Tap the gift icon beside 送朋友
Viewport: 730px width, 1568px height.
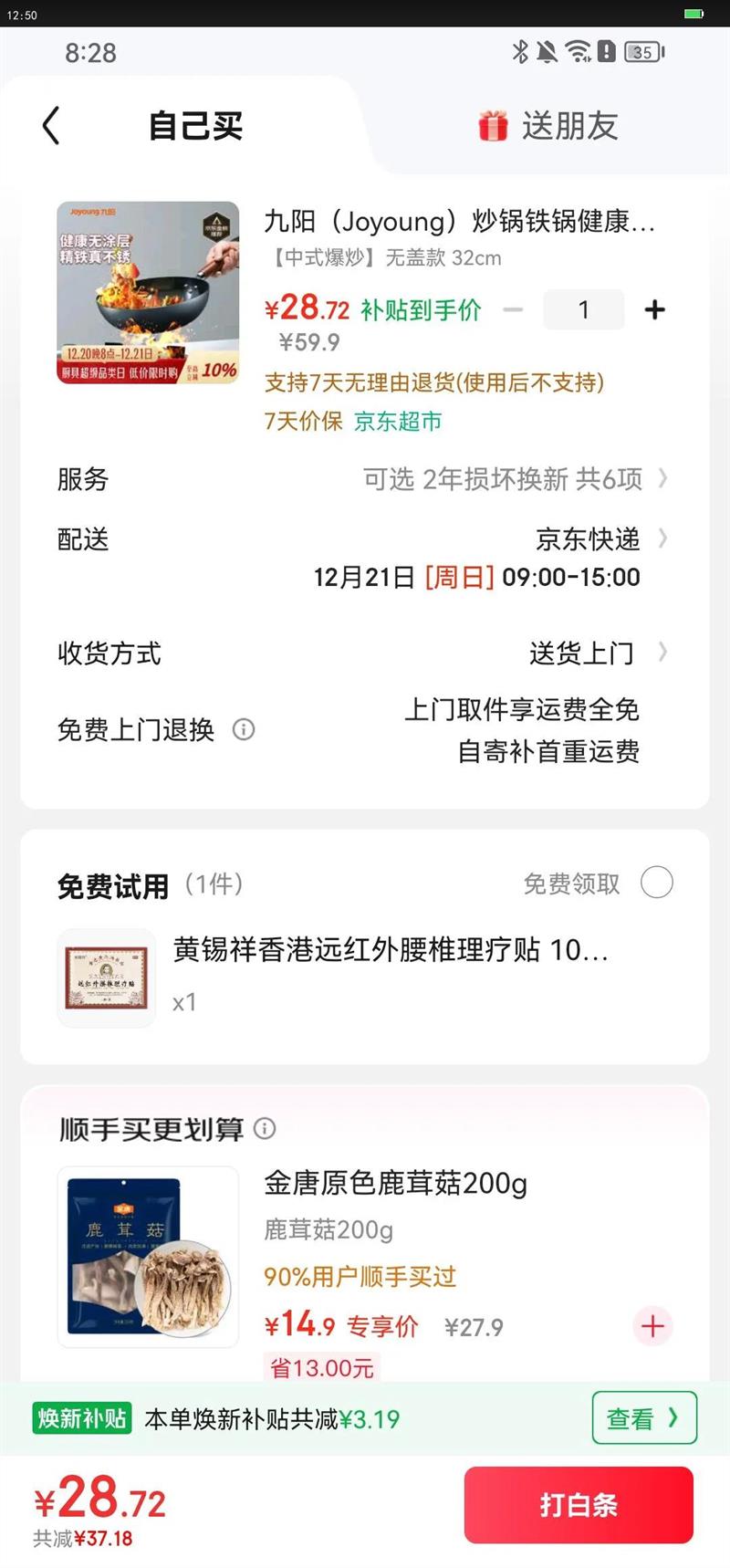[x=491, y=125]
